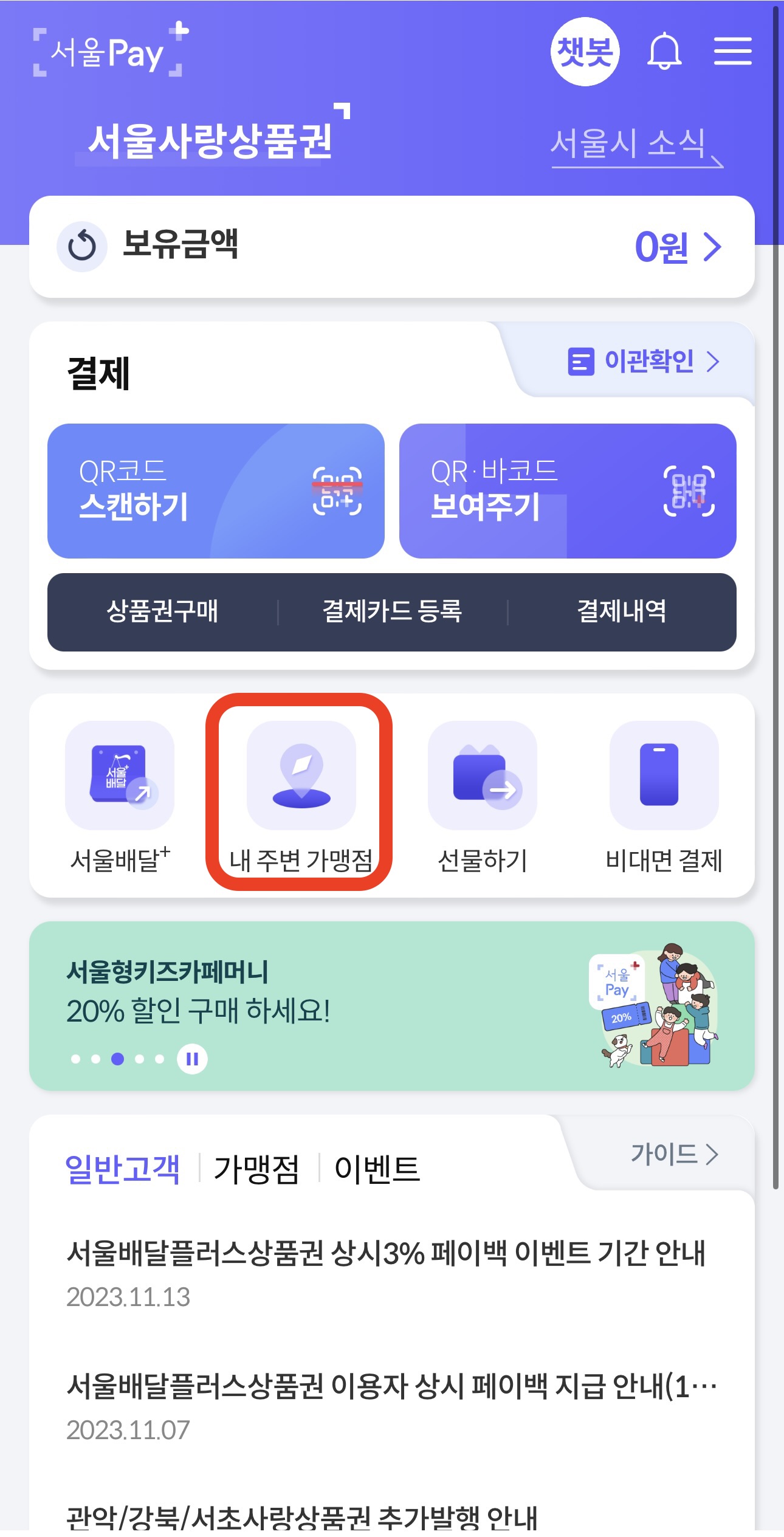This screenshot has width=784, height=1537.
Task: Open the hamburger menu
Action: pyautogui.click(x=734, y=52)
